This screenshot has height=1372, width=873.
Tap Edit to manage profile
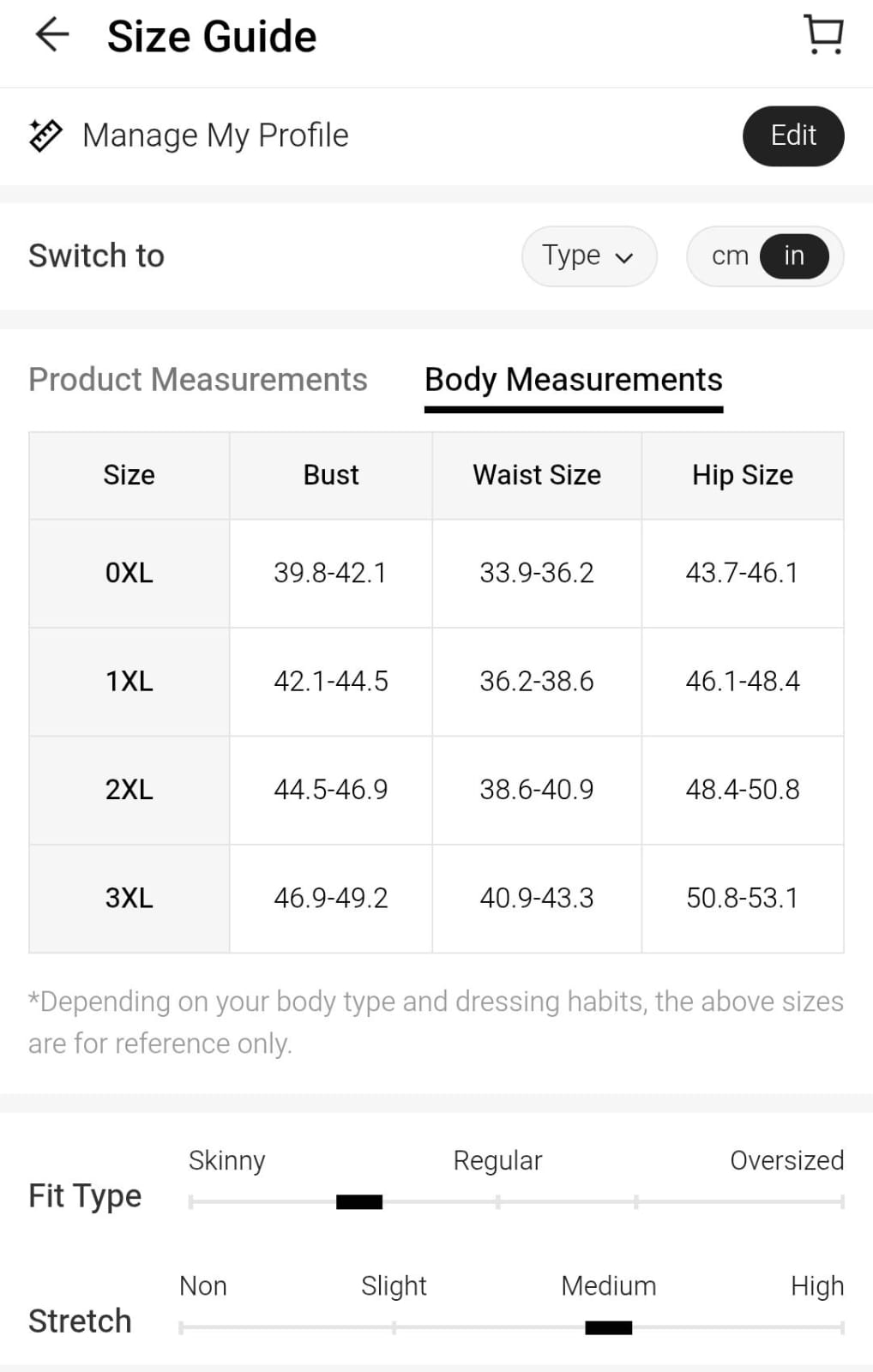pos(792,135)
